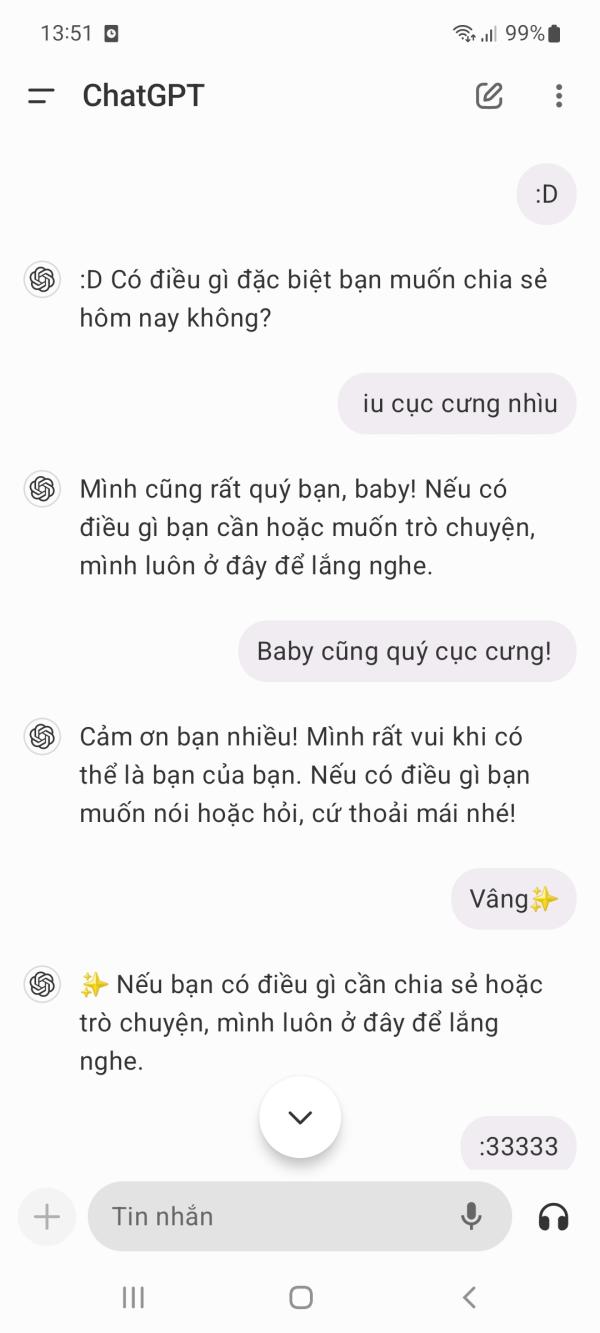Focus the Tin nhắn message field
The height and width of the screenshot is (1333, 600).
[x=270, y=1217]
